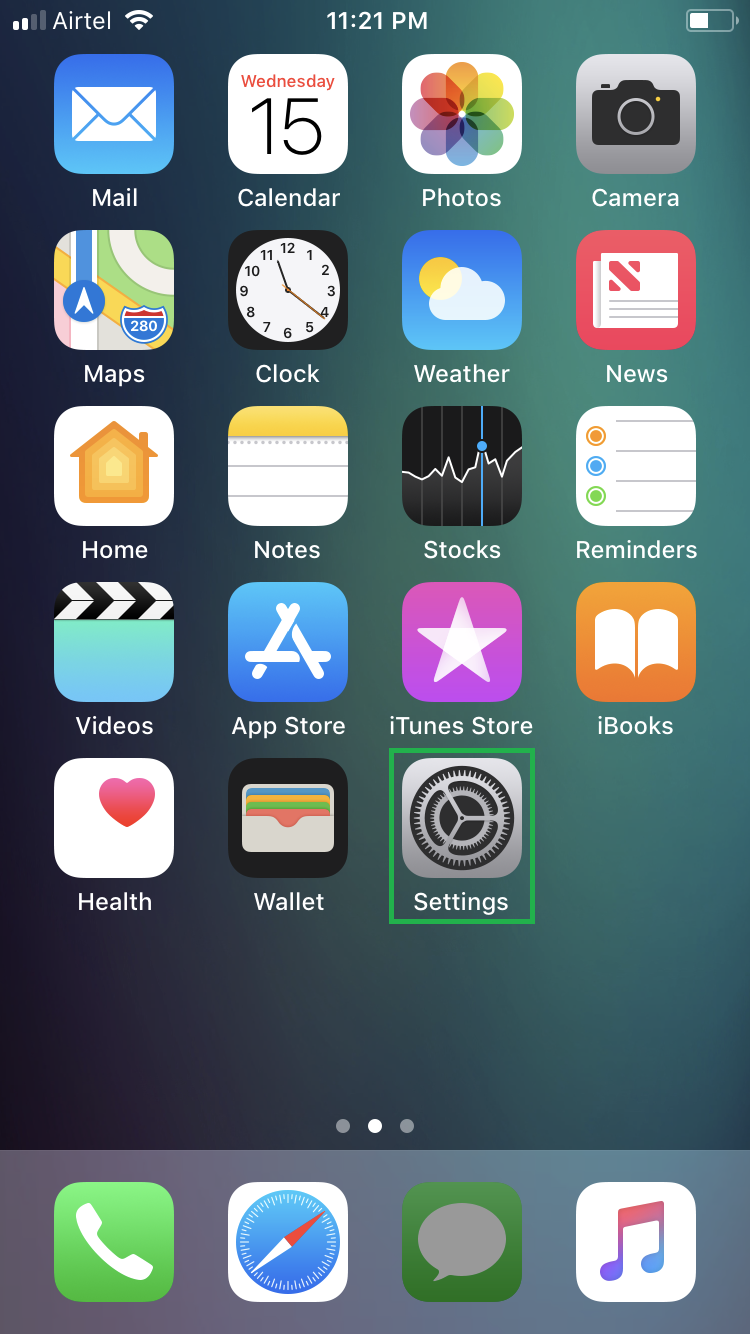
Task: Launch Maps
Action: click(x=114, y=290)
